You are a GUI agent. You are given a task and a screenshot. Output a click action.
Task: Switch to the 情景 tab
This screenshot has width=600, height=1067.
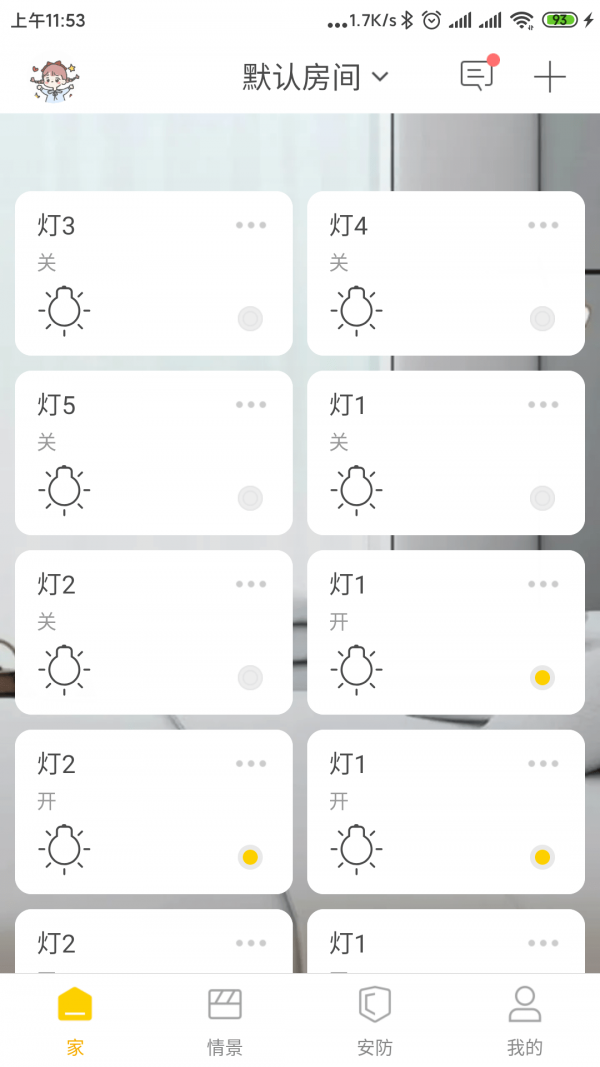pyautogui.click(x=225, y=1020)
